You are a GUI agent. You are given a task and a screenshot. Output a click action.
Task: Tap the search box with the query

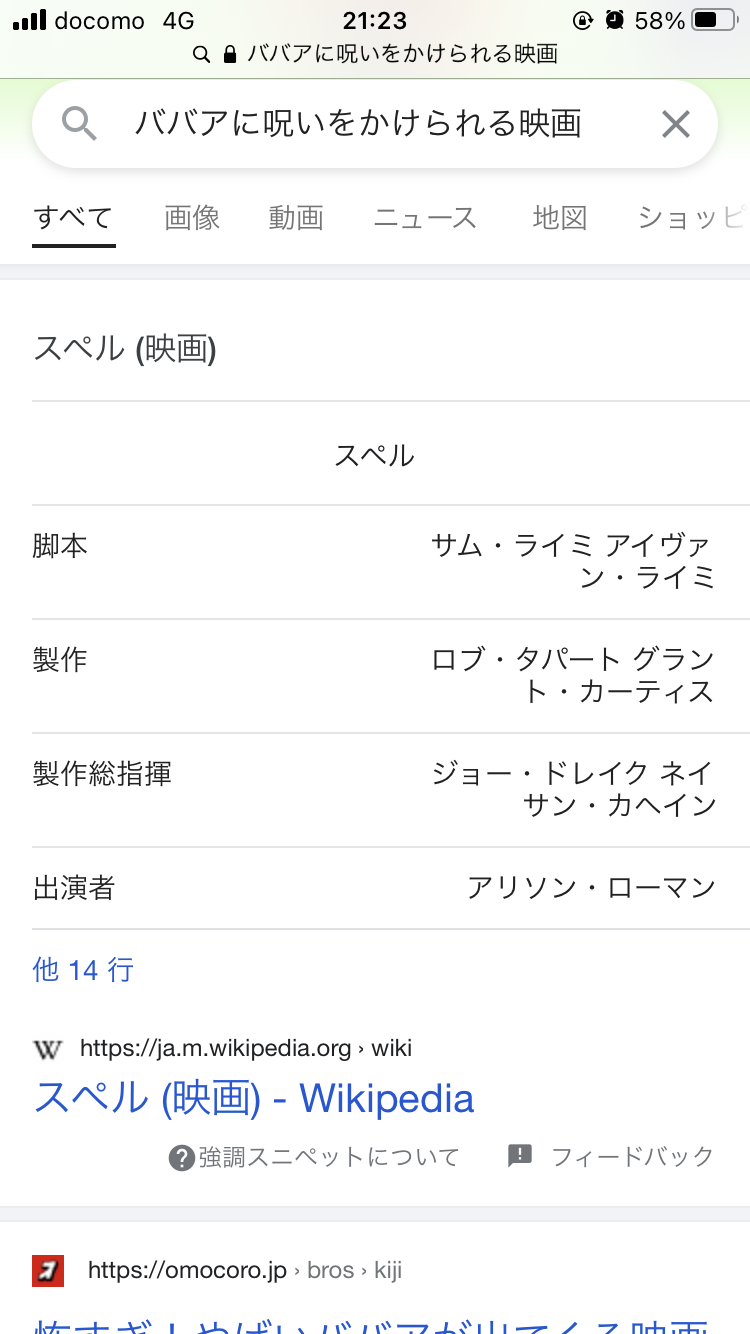[375, 125]
